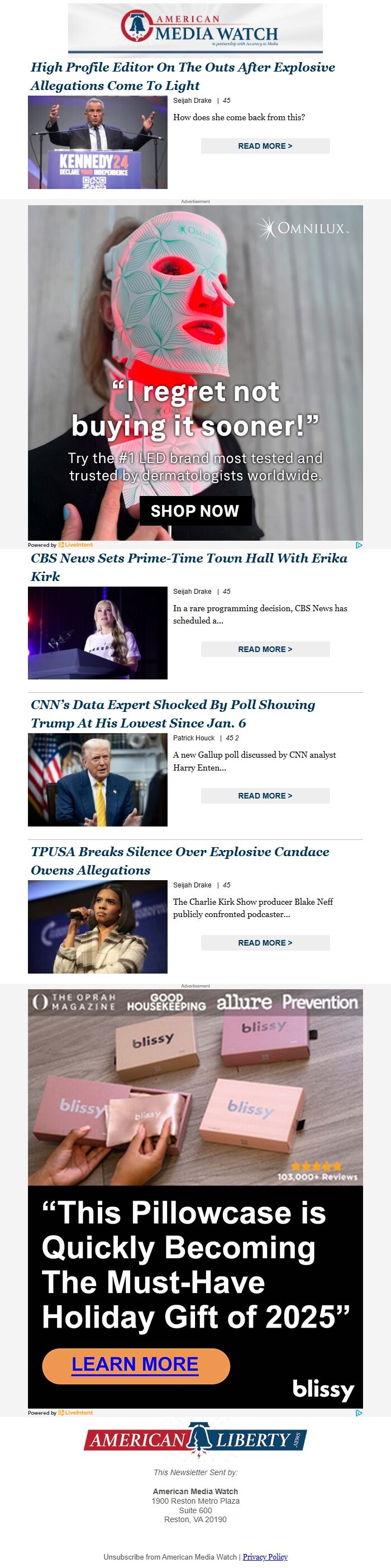391x1568 pixels.
Task: Tap Read More for the Gallup poll story
Action: (265, 796)
